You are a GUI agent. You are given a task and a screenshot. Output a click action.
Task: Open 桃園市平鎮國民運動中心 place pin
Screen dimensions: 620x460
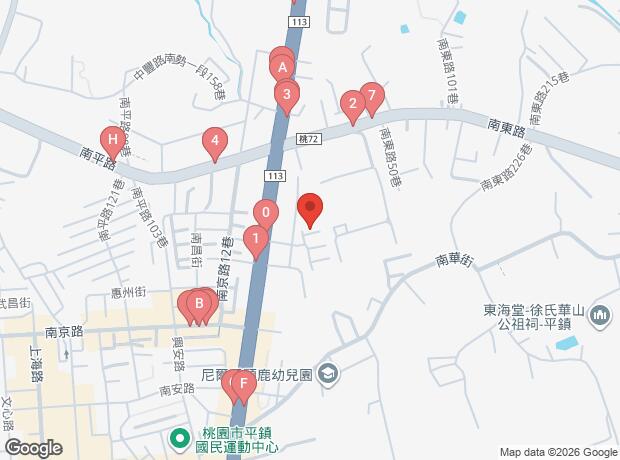180,440
